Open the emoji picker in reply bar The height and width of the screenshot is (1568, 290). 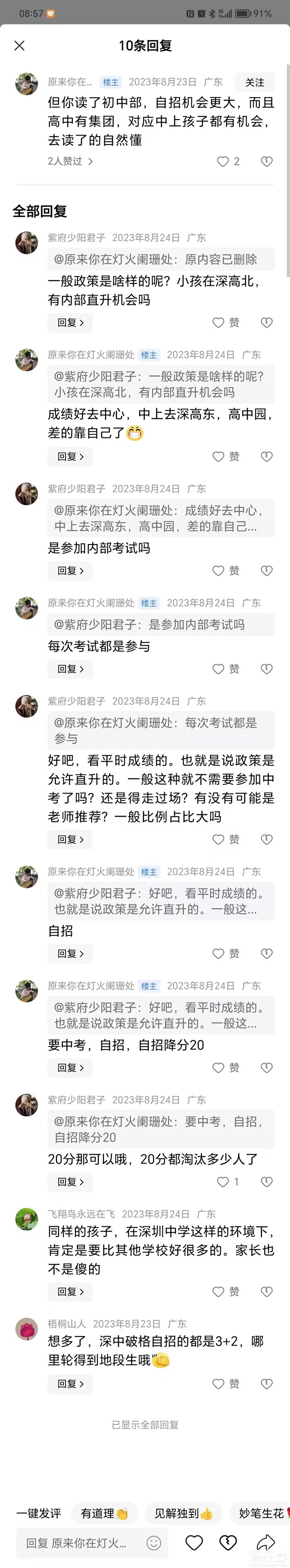click(154, 1542)
